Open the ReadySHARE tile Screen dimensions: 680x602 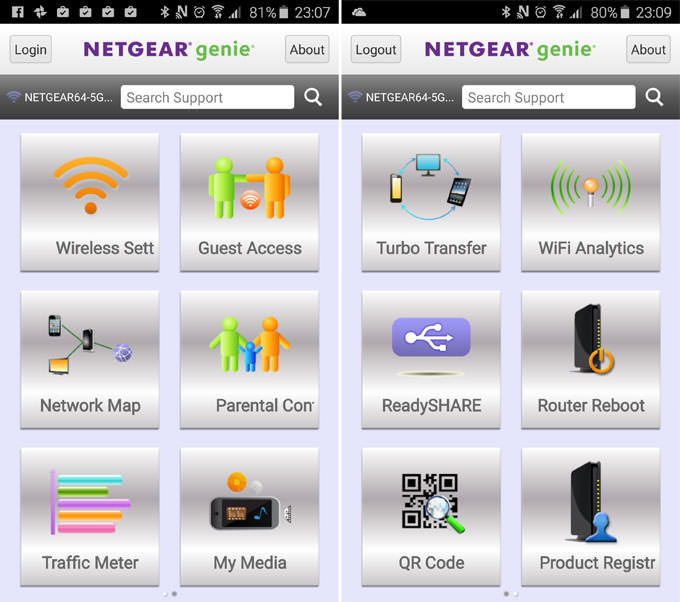click(431, 359)
